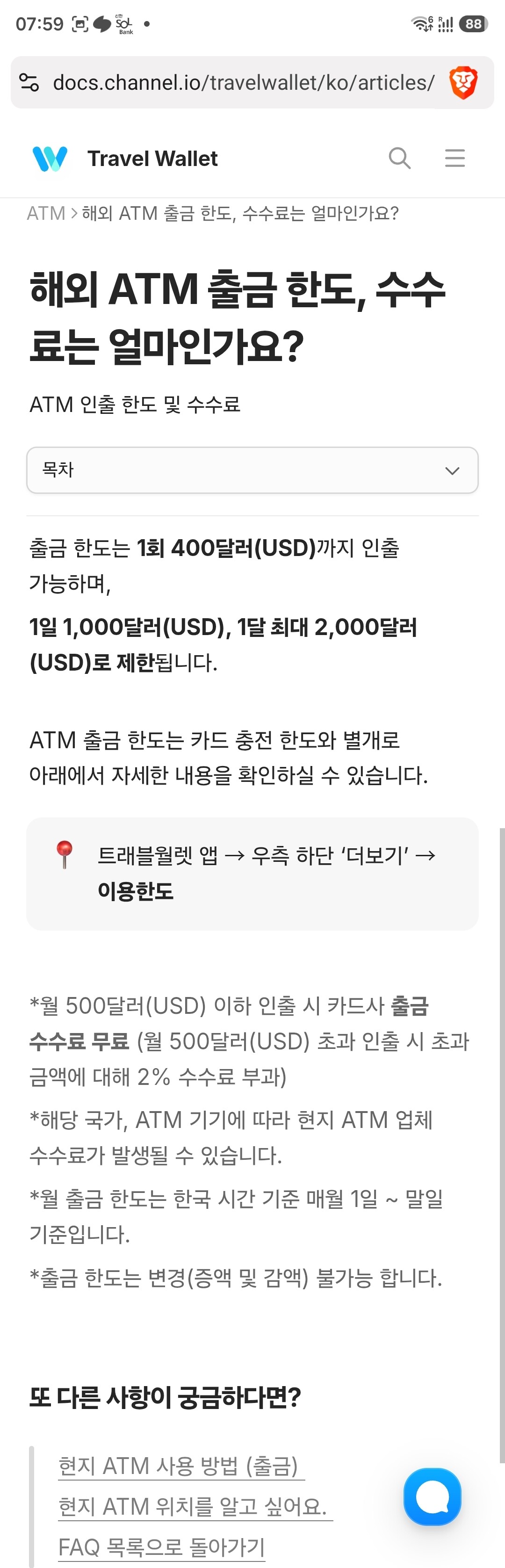The image size is (505, 1568).
Task: Open the 현지 ATM 위치를 알고 싶어요 link
Action: tap(193, 1506)
